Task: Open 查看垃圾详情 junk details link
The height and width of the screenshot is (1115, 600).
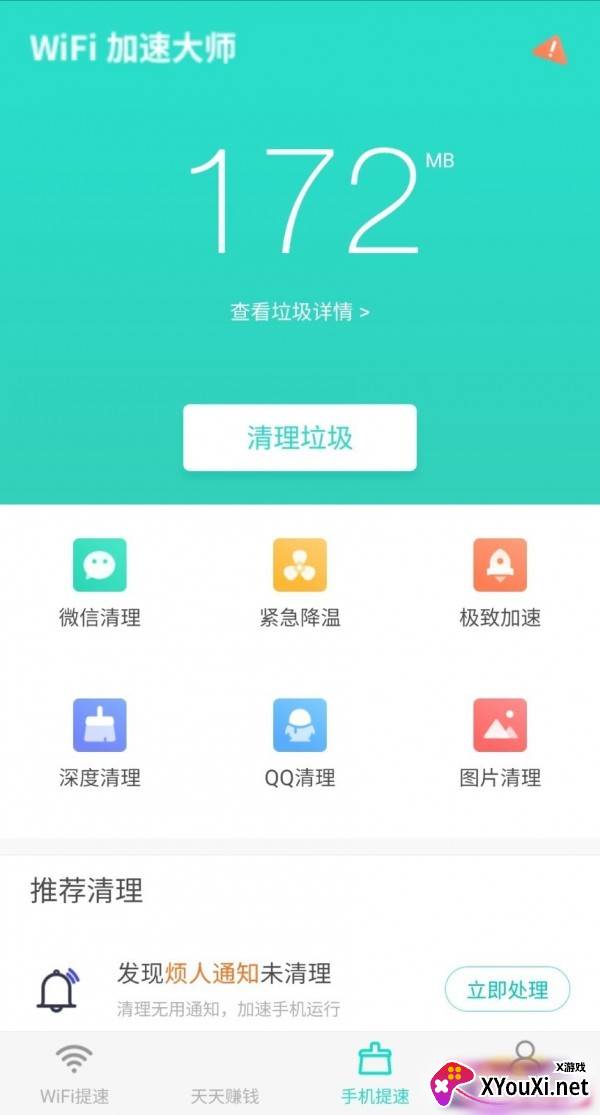Action: (x=299, y=311)
